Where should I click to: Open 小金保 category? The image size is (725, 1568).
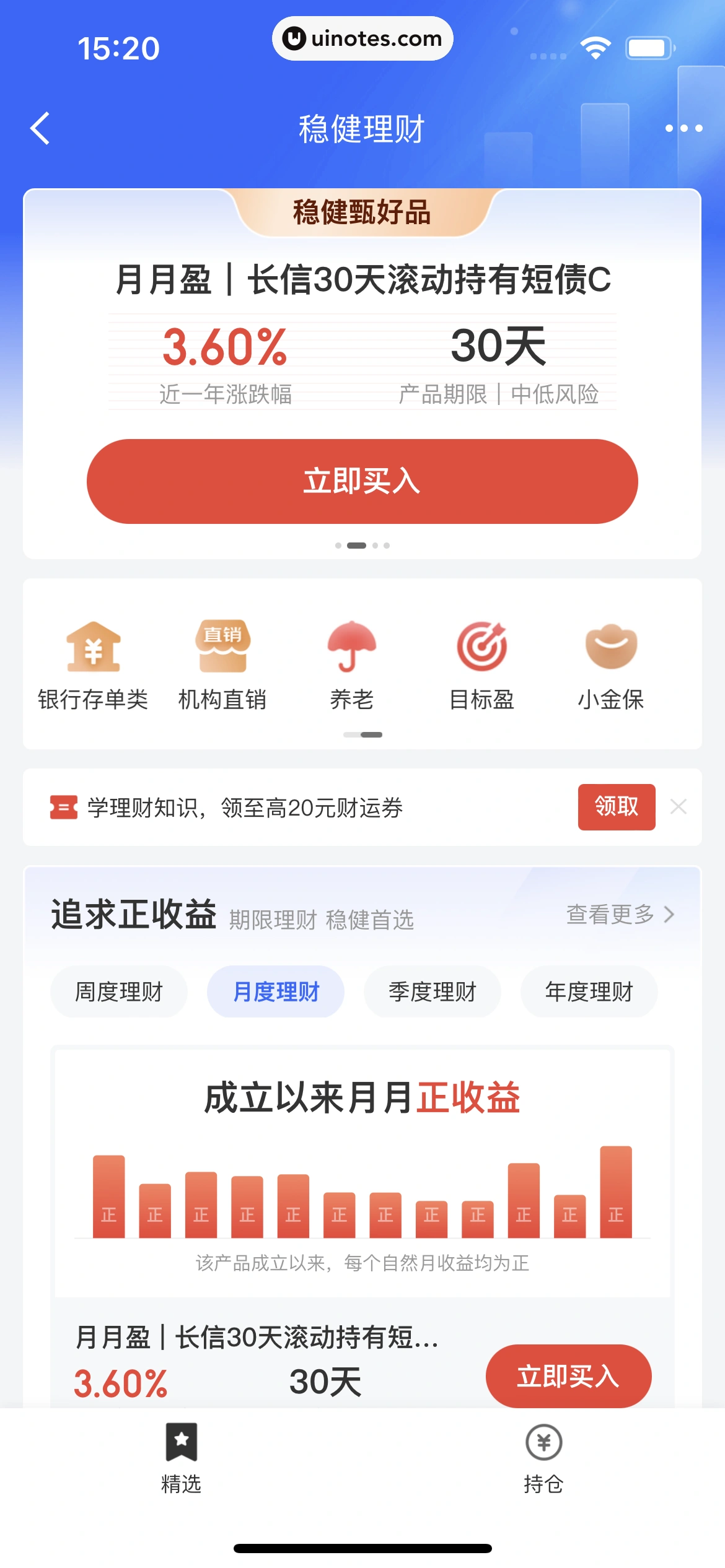click(x=611, y=666)
